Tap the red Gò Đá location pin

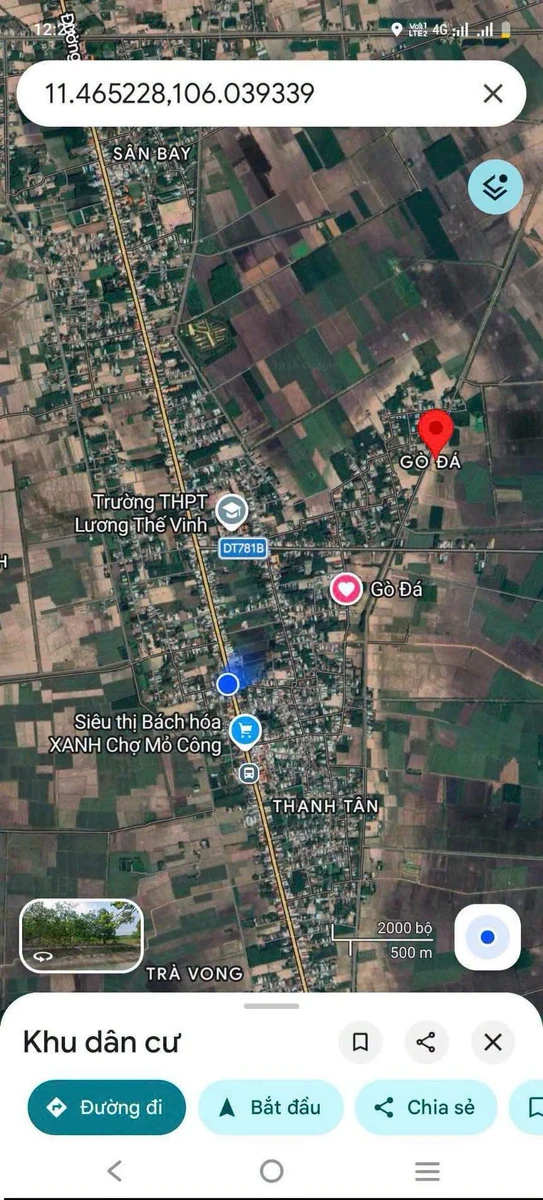click(x=435, y=432)
